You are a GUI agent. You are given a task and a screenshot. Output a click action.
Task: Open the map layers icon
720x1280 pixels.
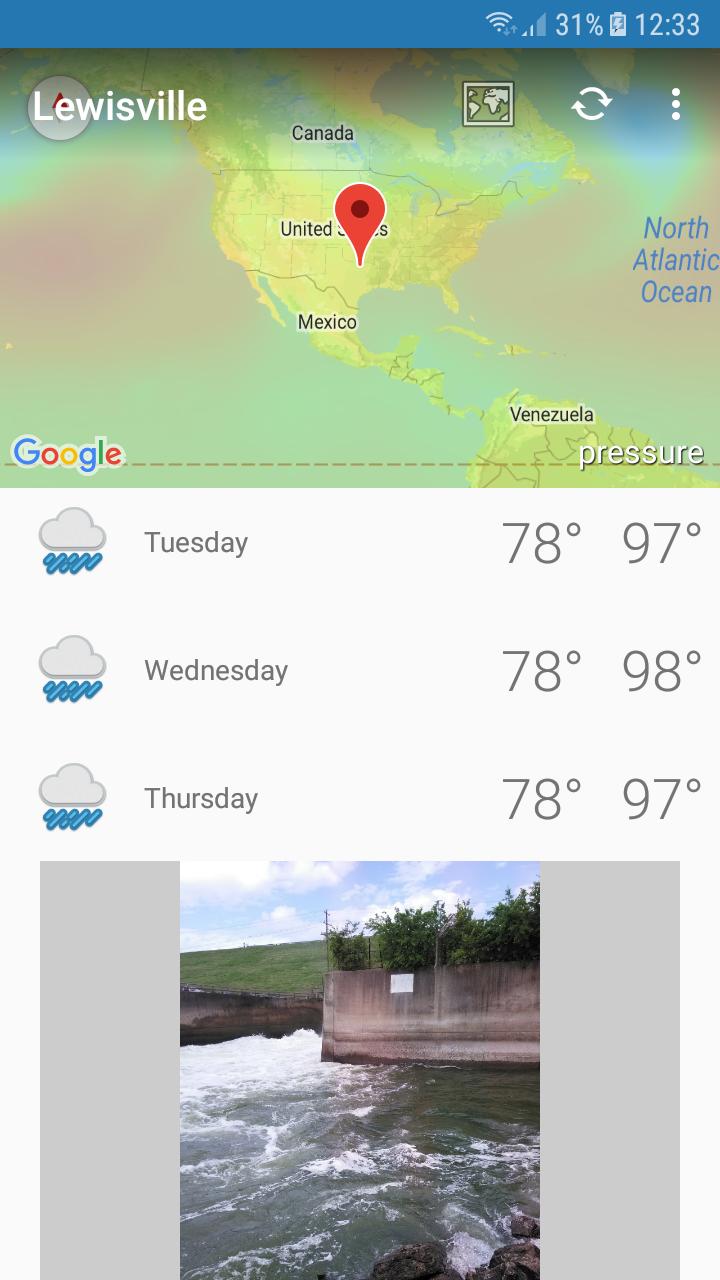[488, 104]
